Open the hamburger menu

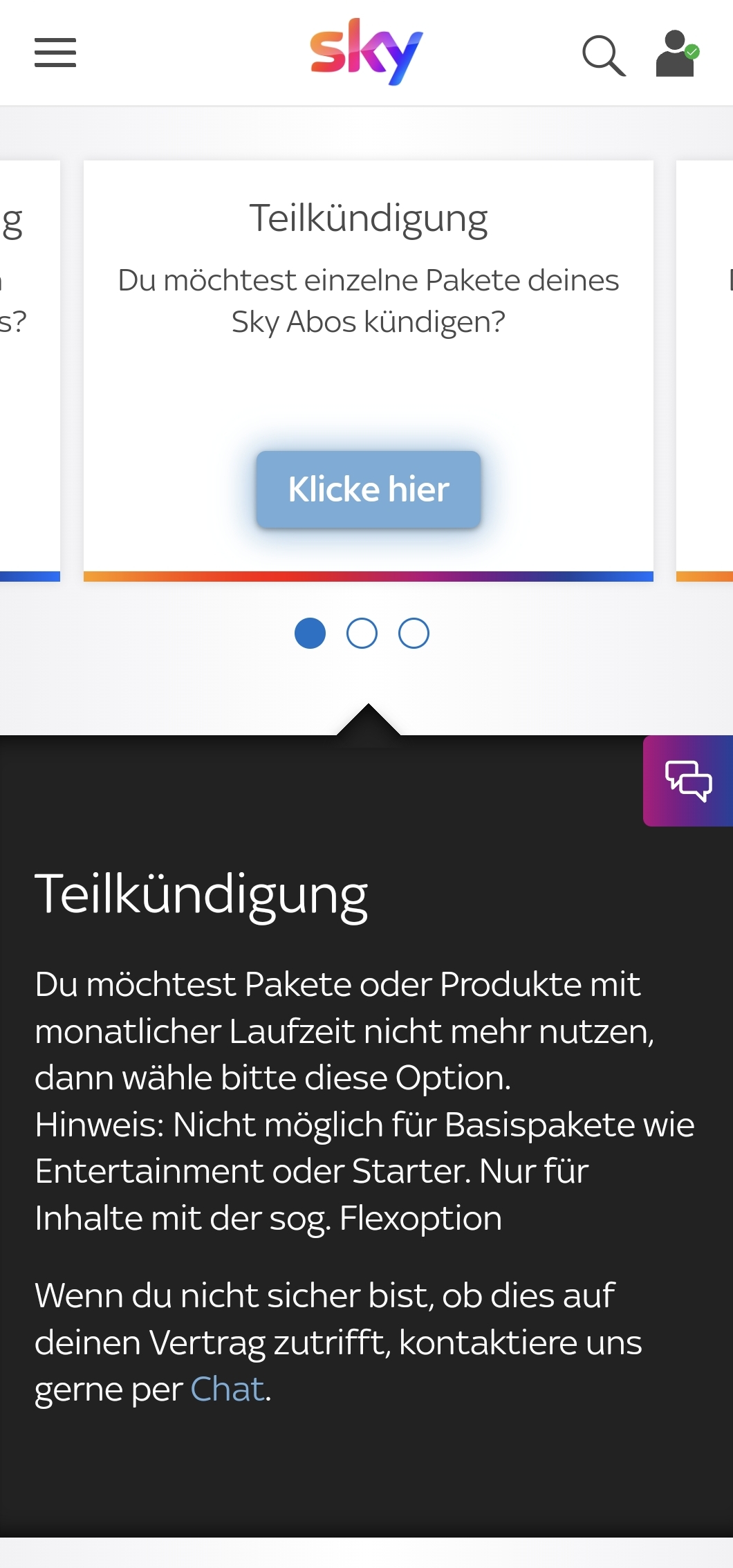coord(55,53)
